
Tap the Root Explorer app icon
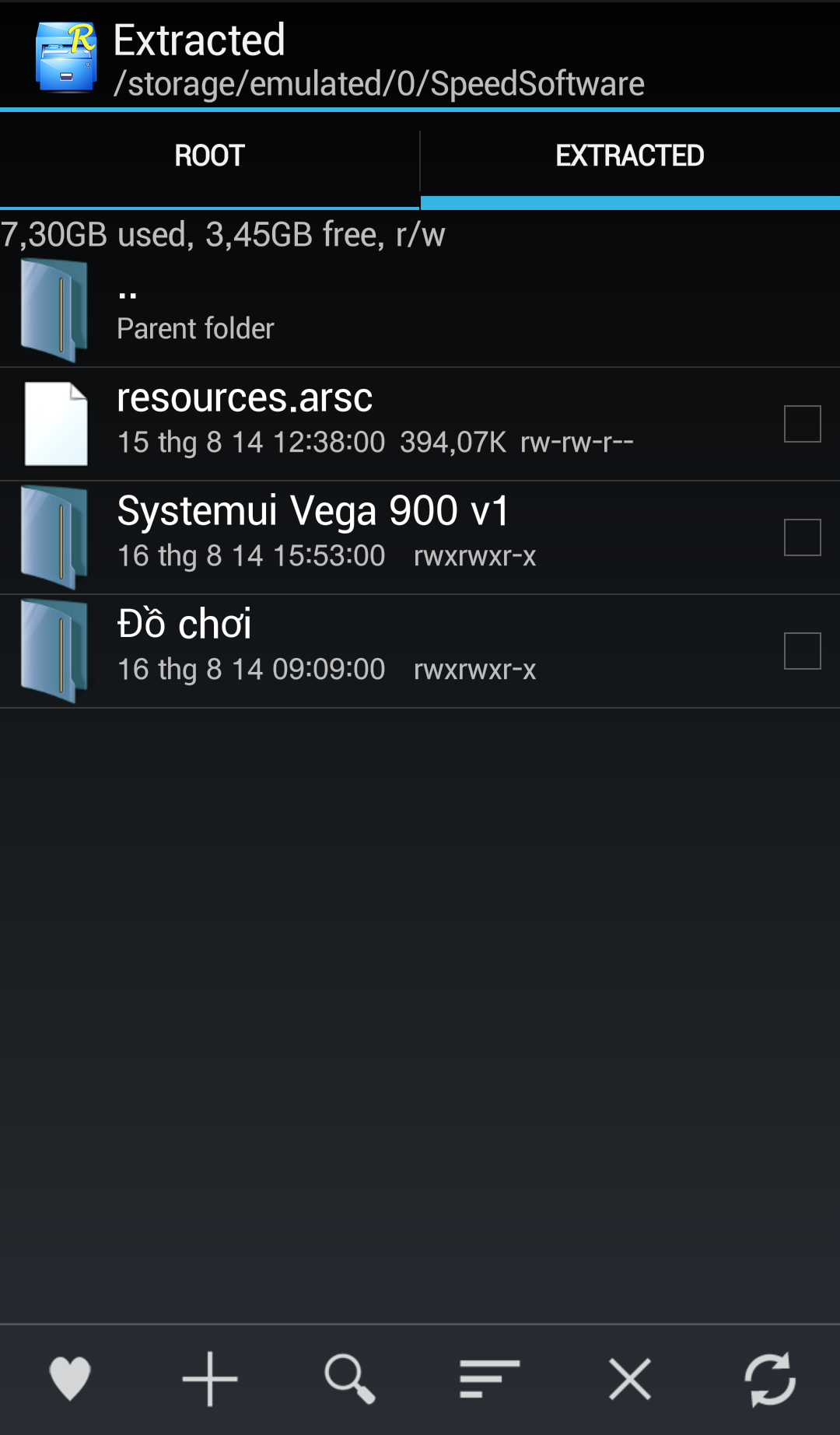tap(66, 57)
